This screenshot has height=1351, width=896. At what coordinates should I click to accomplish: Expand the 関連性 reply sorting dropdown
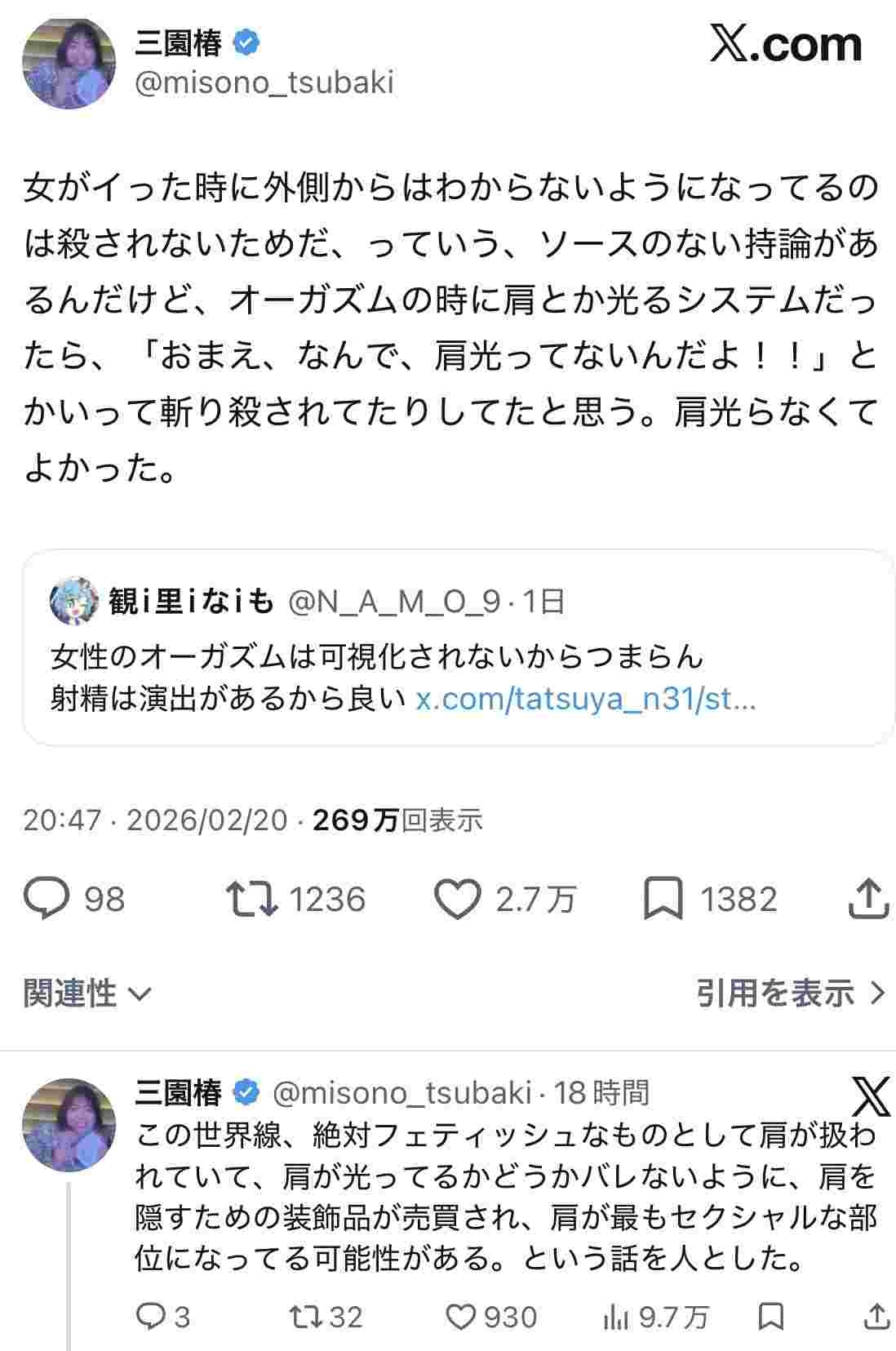[x=87, y=993]
